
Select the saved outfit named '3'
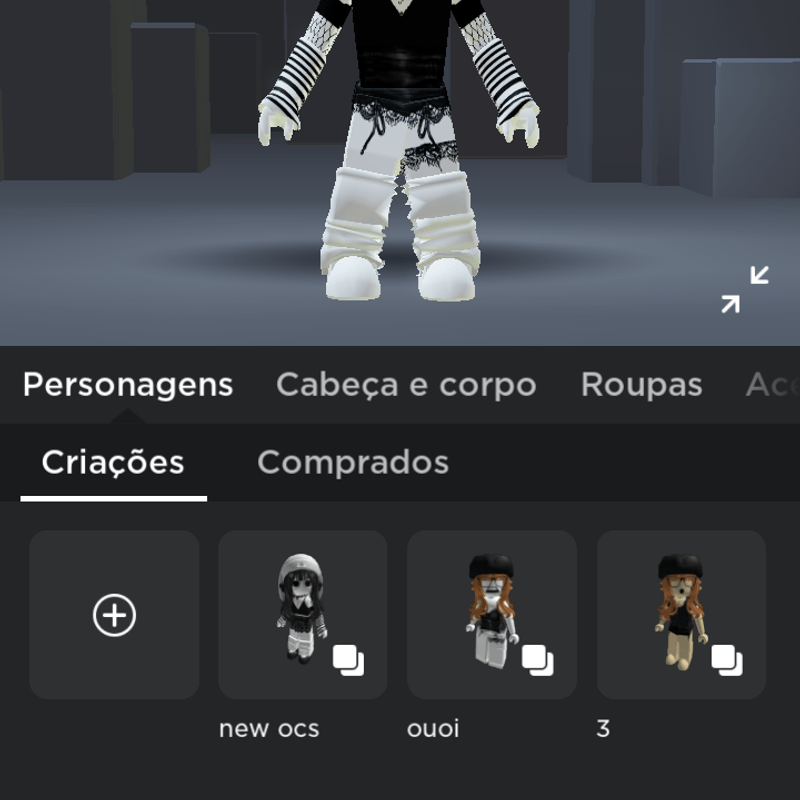click(681, 615)
